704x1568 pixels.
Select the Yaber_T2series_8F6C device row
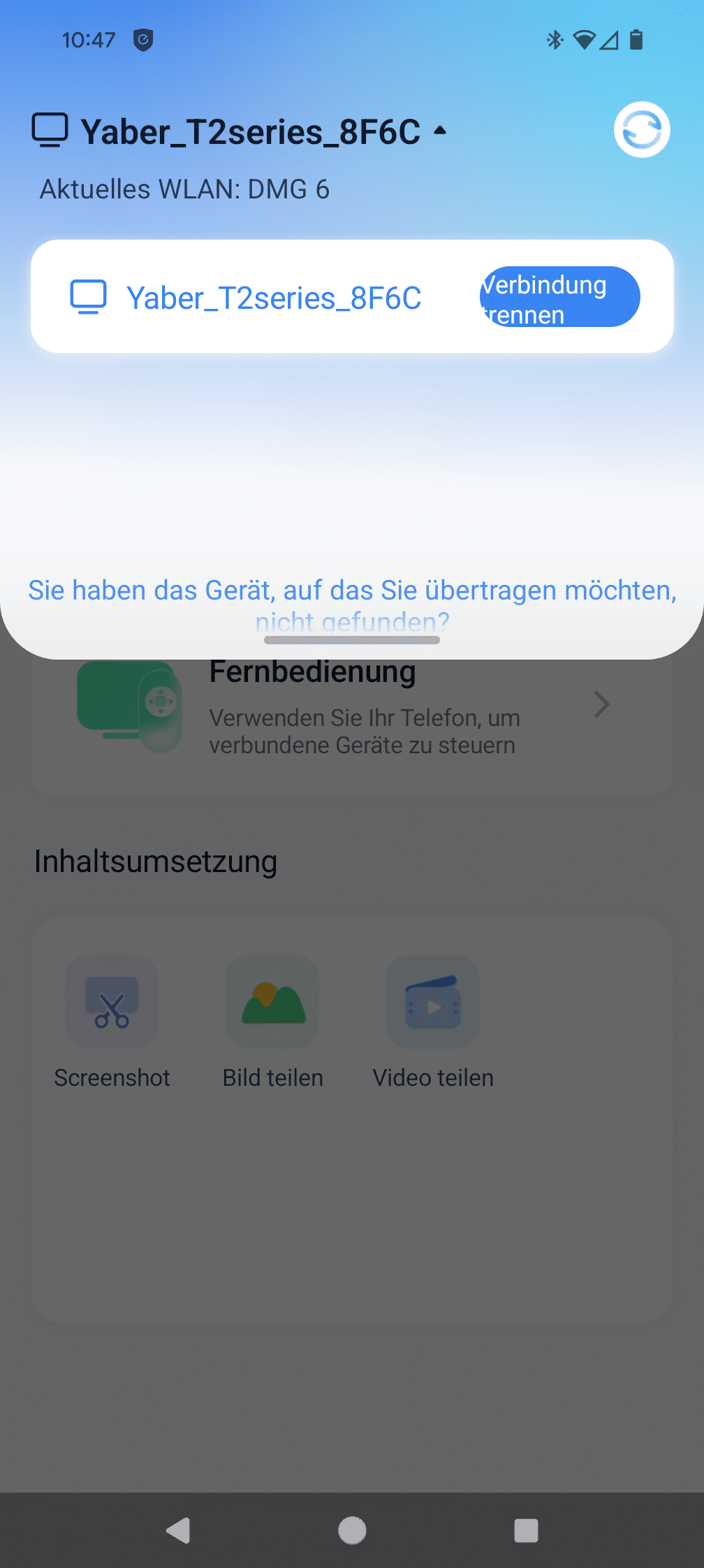click(352, 296)
